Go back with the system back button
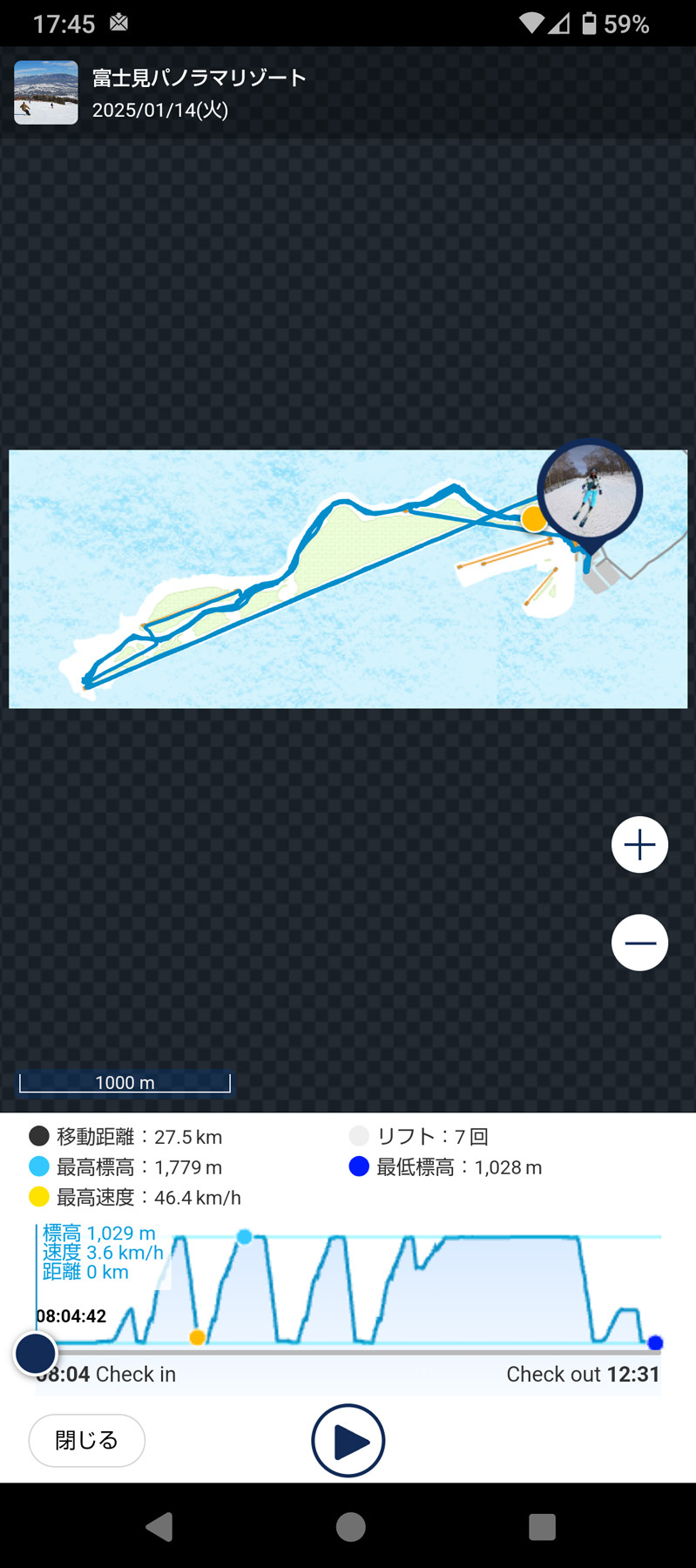 159,1526
